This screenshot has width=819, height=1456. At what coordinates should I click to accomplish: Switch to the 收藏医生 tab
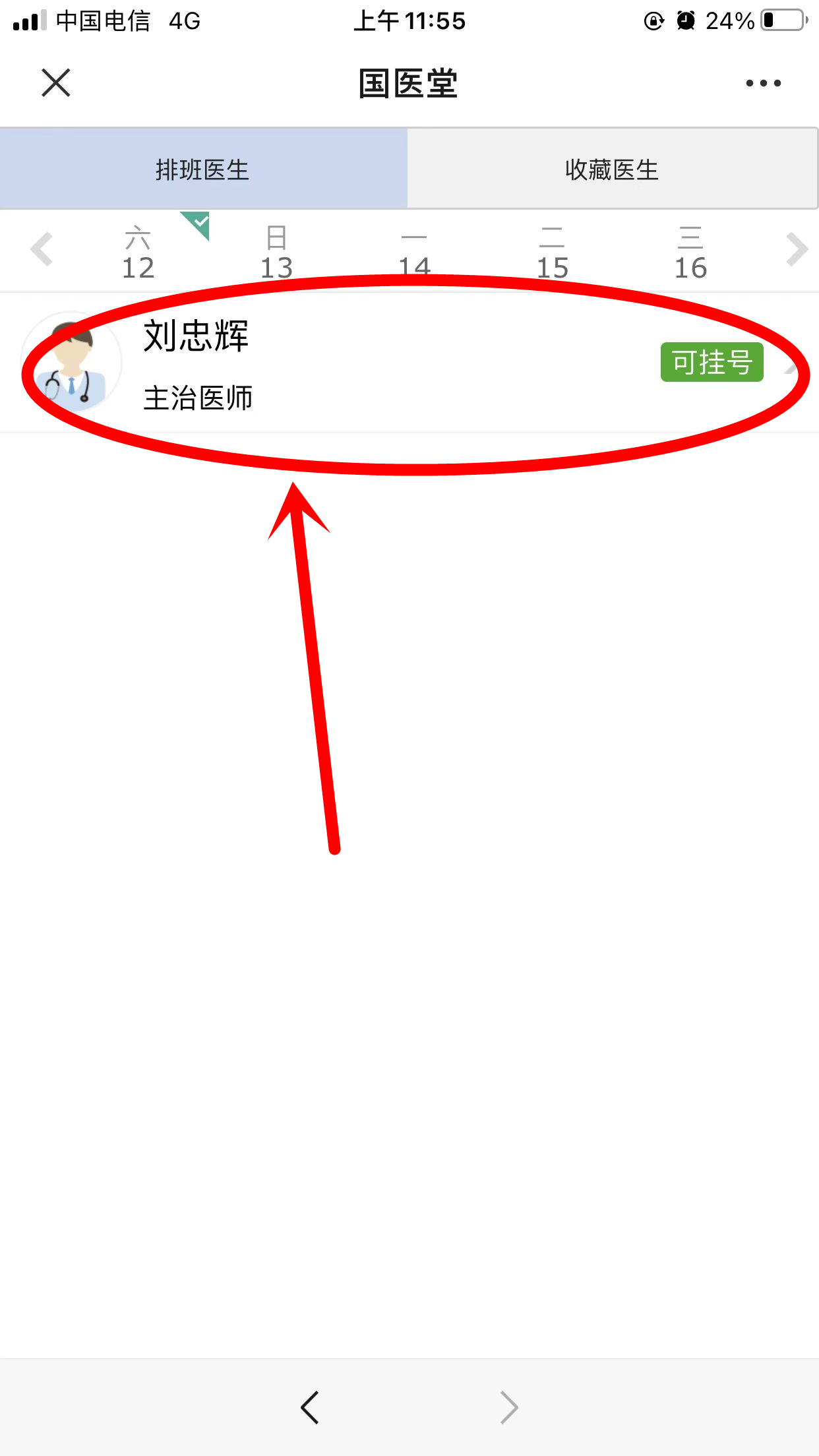(612, 169)
